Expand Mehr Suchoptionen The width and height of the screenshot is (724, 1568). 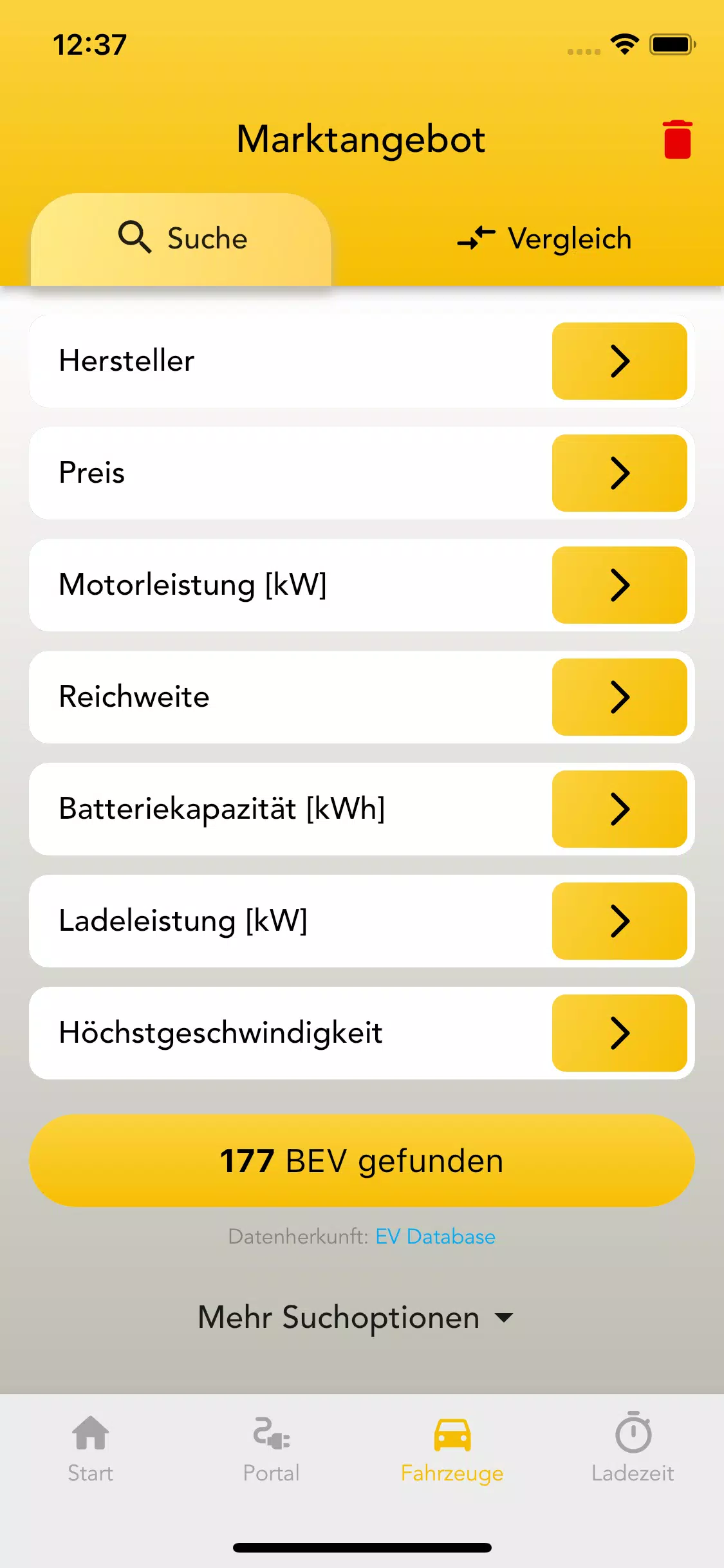[355, 1317]
